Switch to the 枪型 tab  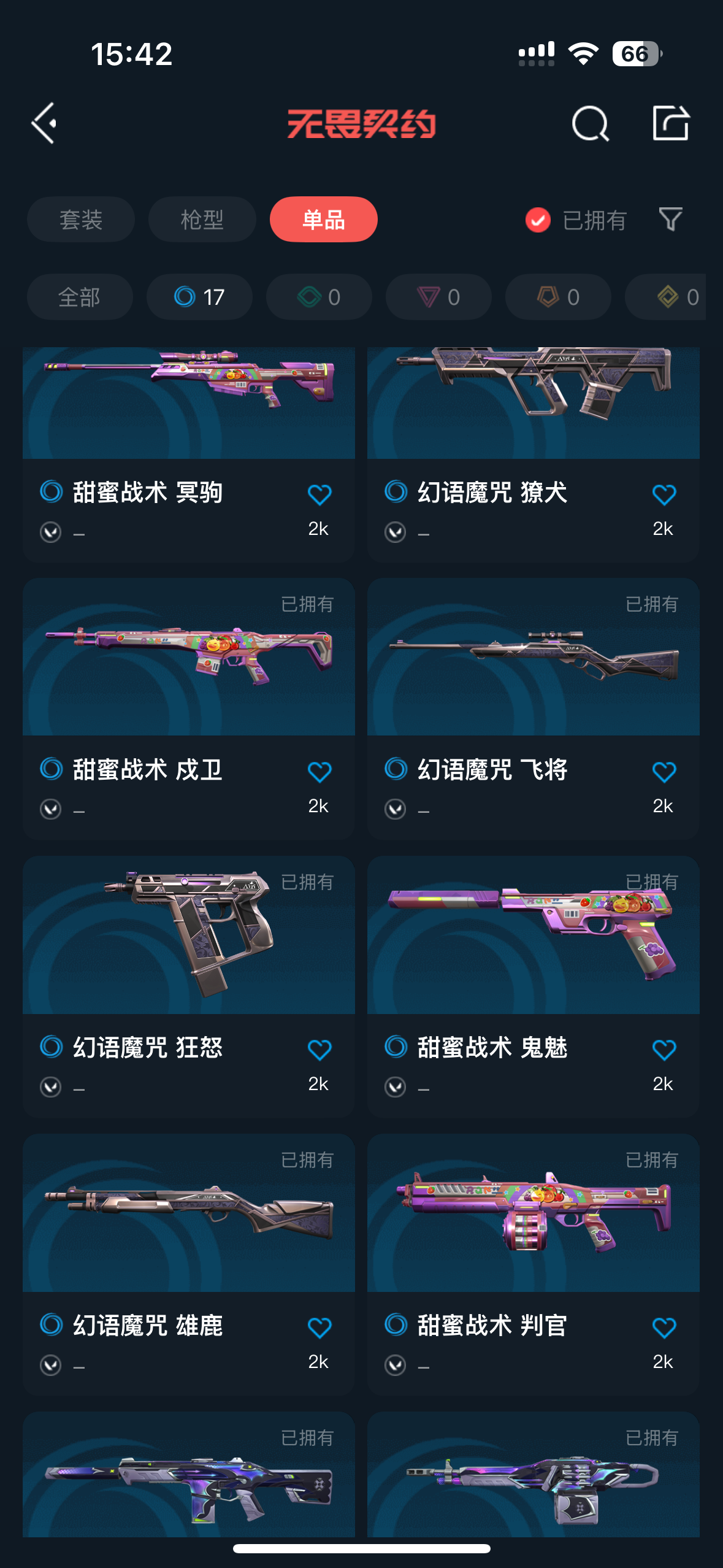[202, 220]
